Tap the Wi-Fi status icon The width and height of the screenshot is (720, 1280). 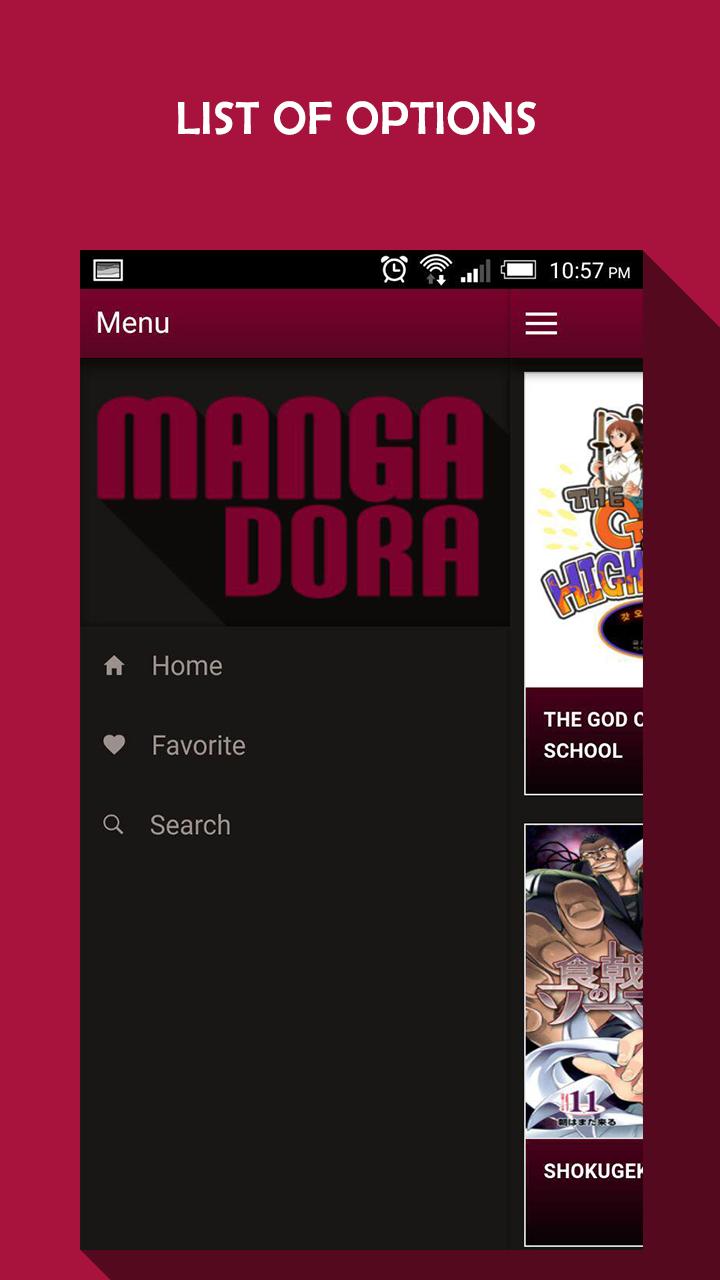[x=436, y=270]
